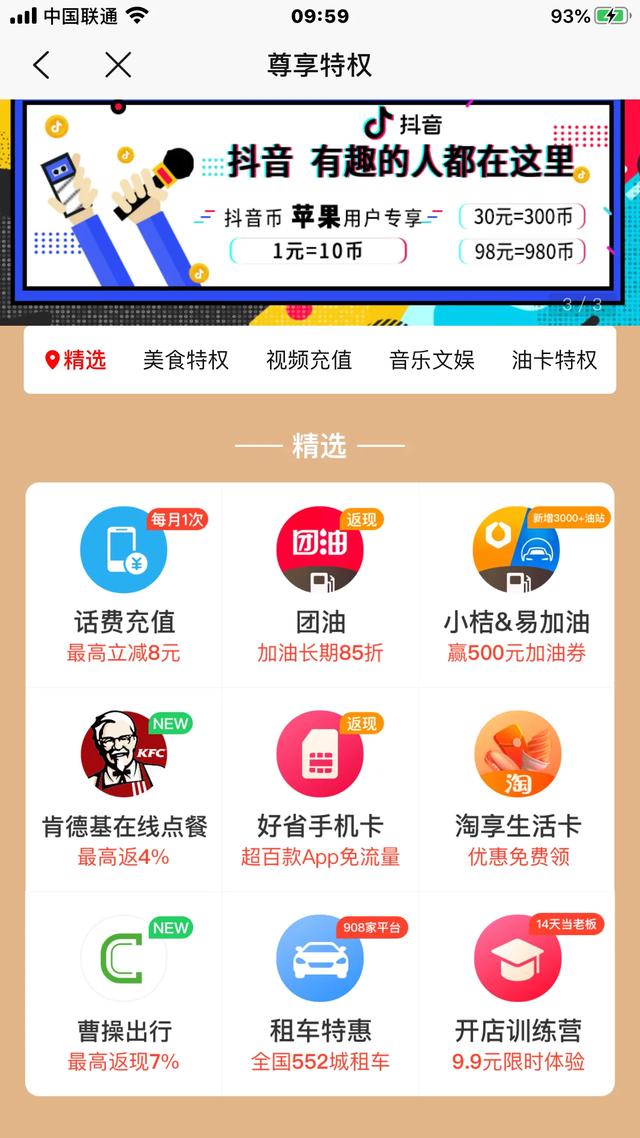Switch to the 视频充值 tab

(309, 360)
